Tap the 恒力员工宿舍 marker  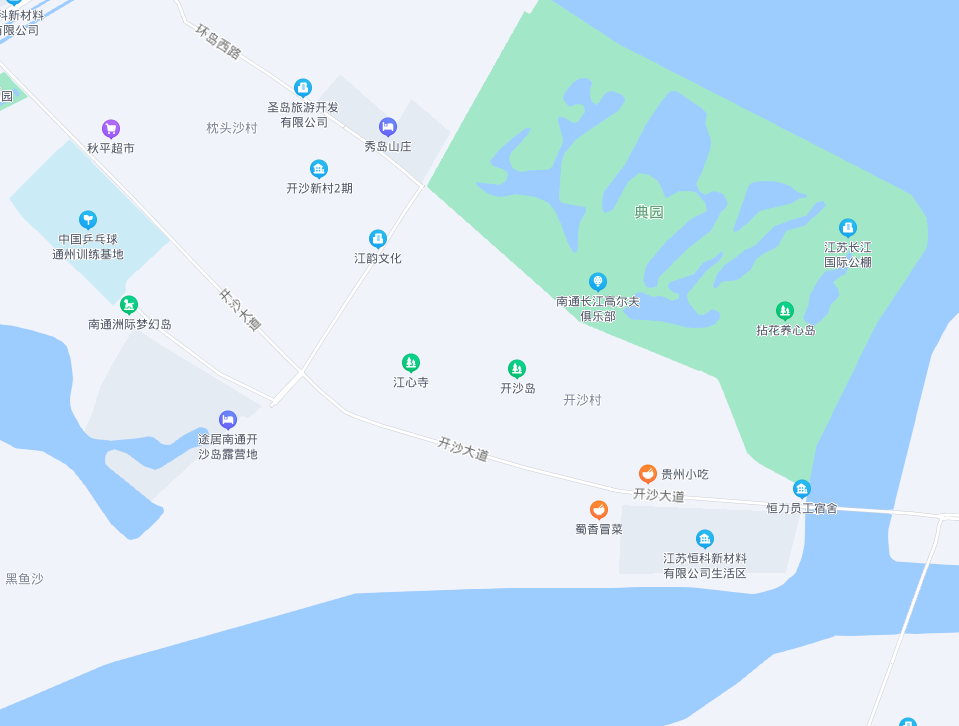point(802,489)
